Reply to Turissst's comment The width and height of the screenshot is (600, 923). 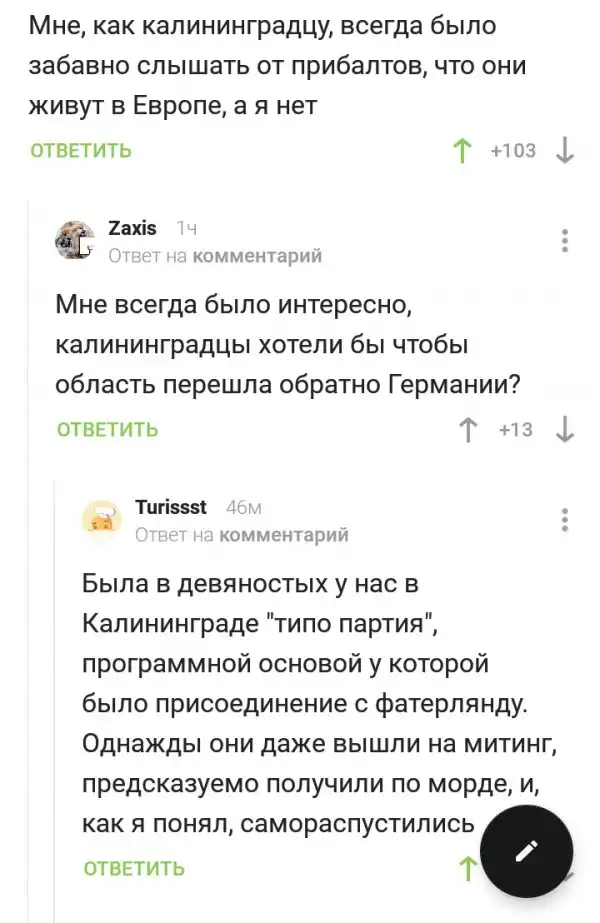pos(133,867)
